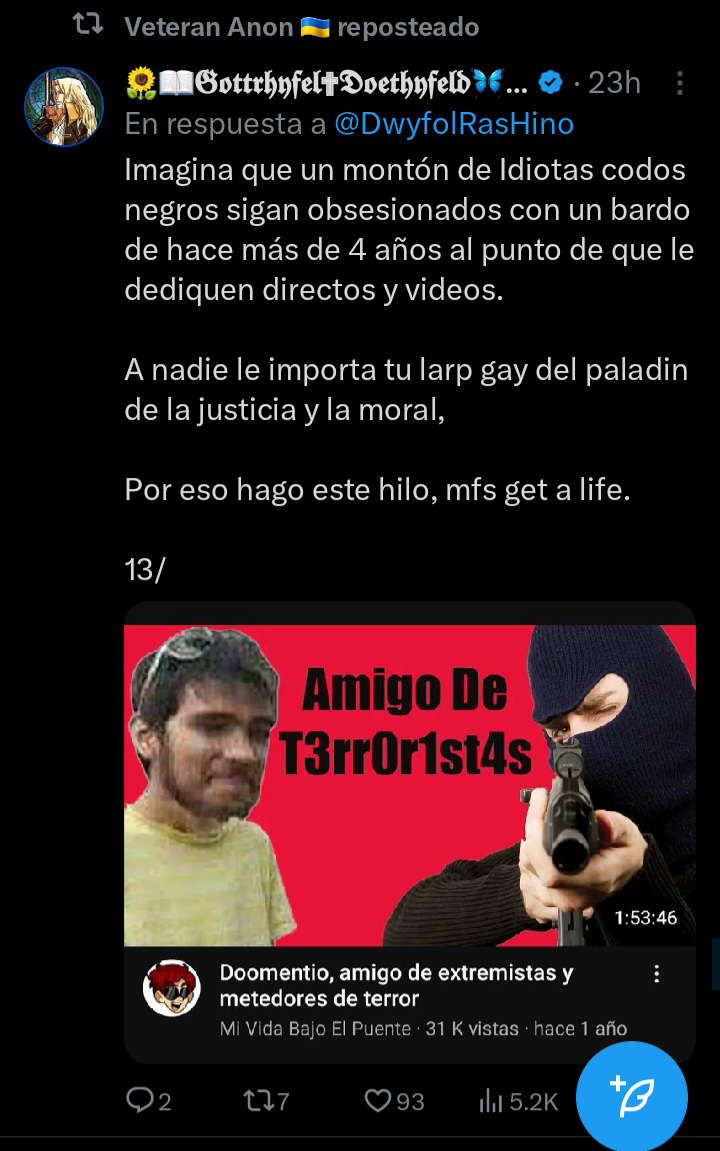
Task: Compose a new post
Action: pyautogui.click(x=632, y=1097)
